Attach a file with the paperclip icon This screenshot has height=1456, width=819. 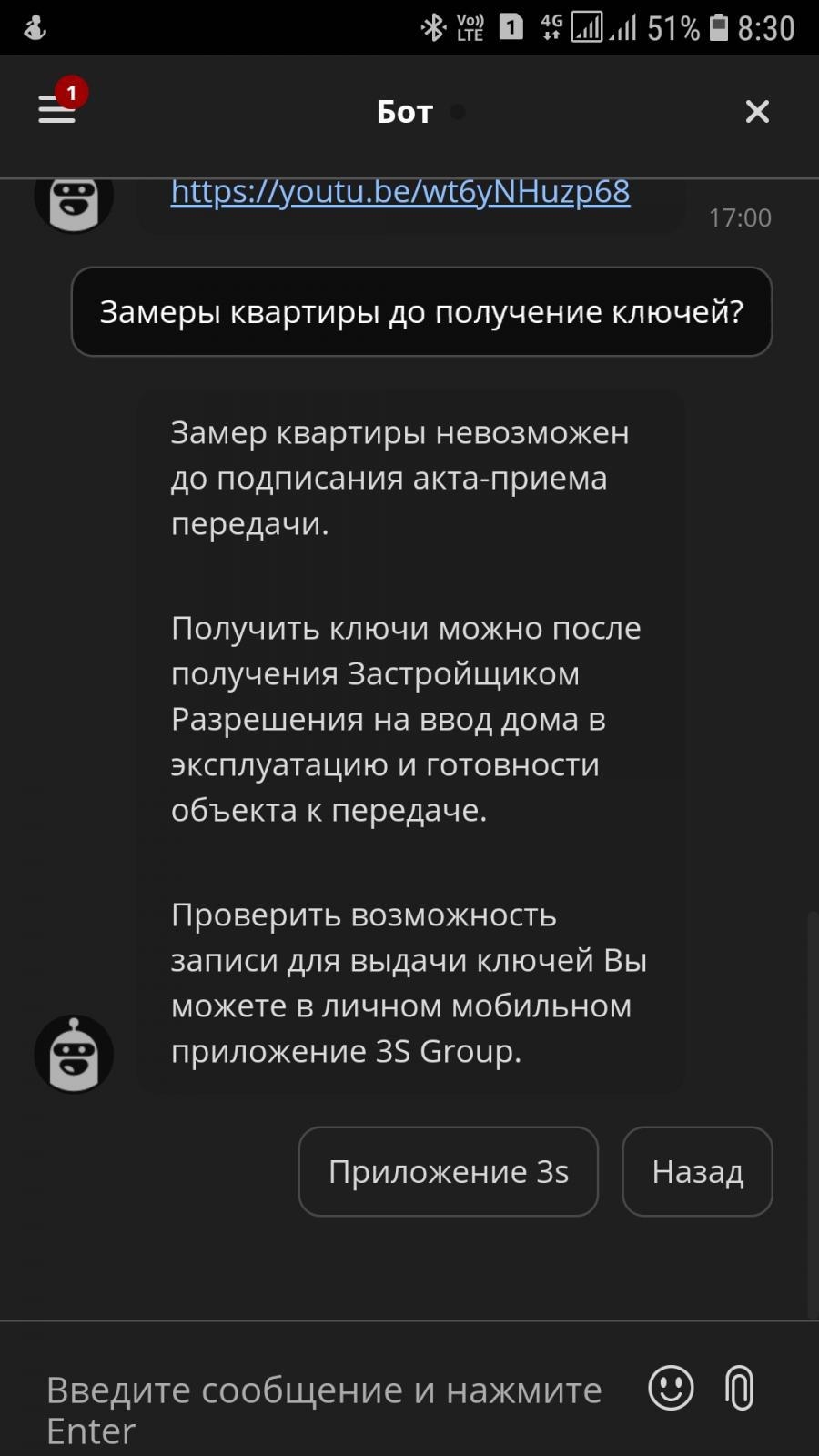tap(739, 1388)
